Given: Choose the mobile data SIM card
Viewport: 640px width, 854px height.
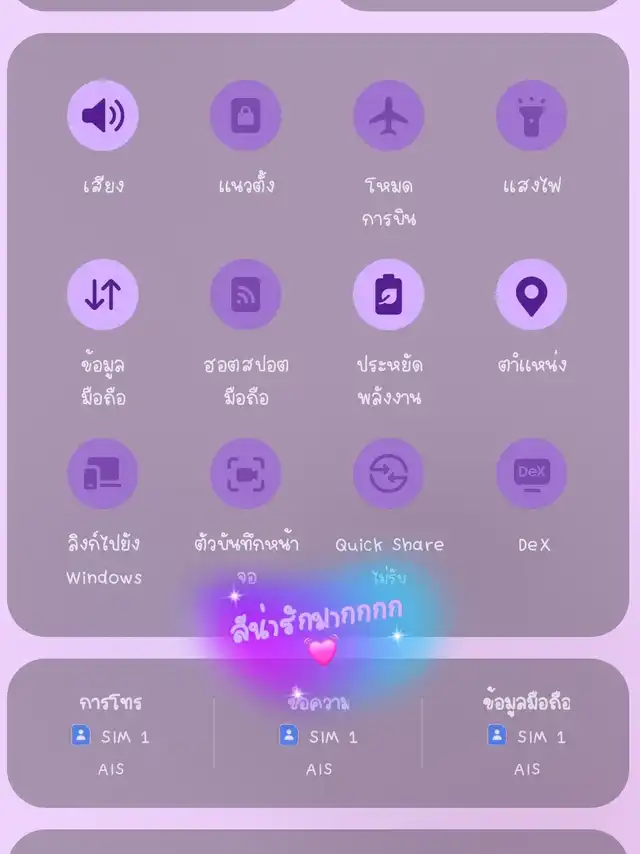Looking at the screenshot, I should pyautogui.click(x=527, y=733).
